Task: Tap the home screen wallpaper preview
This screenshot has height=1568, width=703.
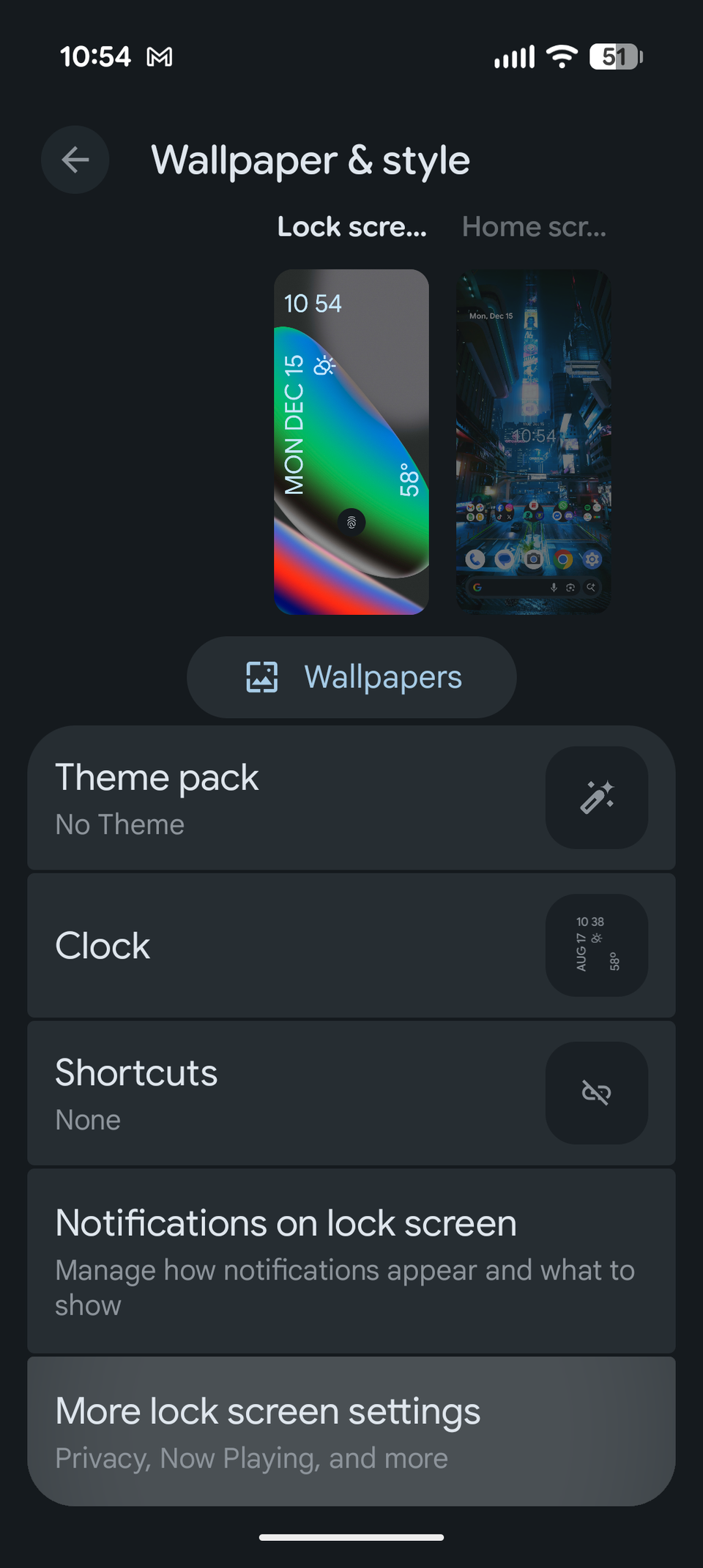Action: [533, 439]
